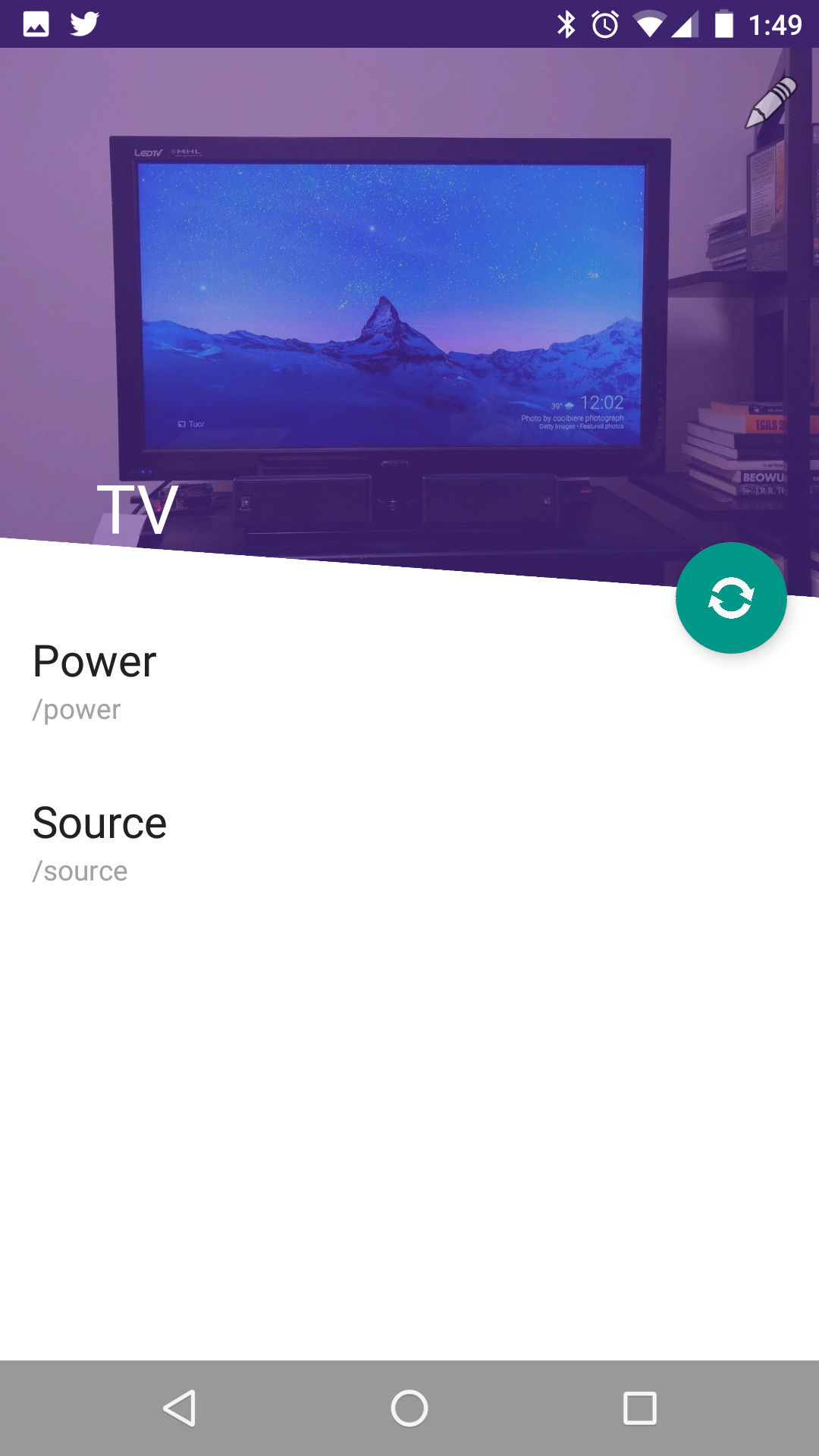Tap the green refresh floating button
The width and height of the screenshot is (819, 1456).
pos(731,598)
